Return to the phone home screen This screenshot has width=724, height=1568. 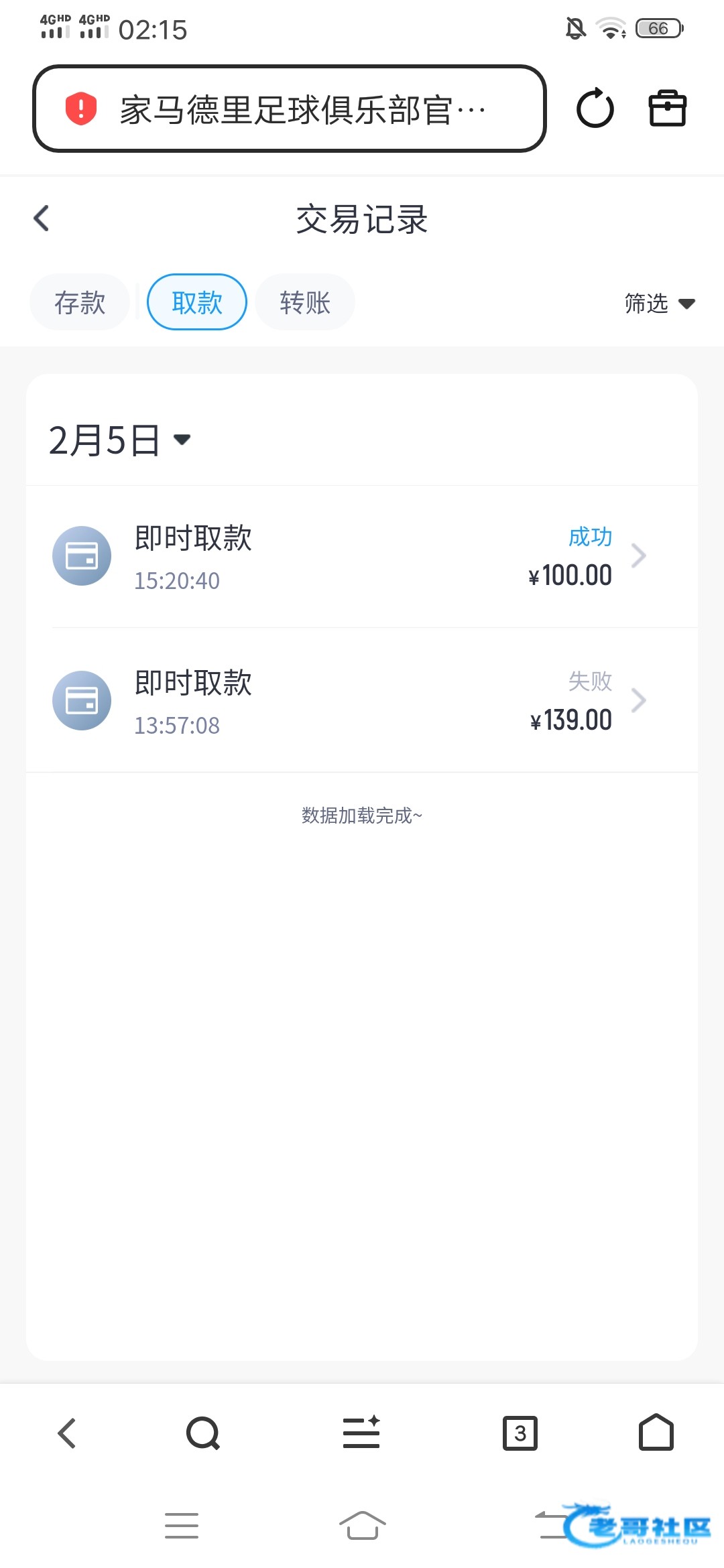(x=362, y=1526)
